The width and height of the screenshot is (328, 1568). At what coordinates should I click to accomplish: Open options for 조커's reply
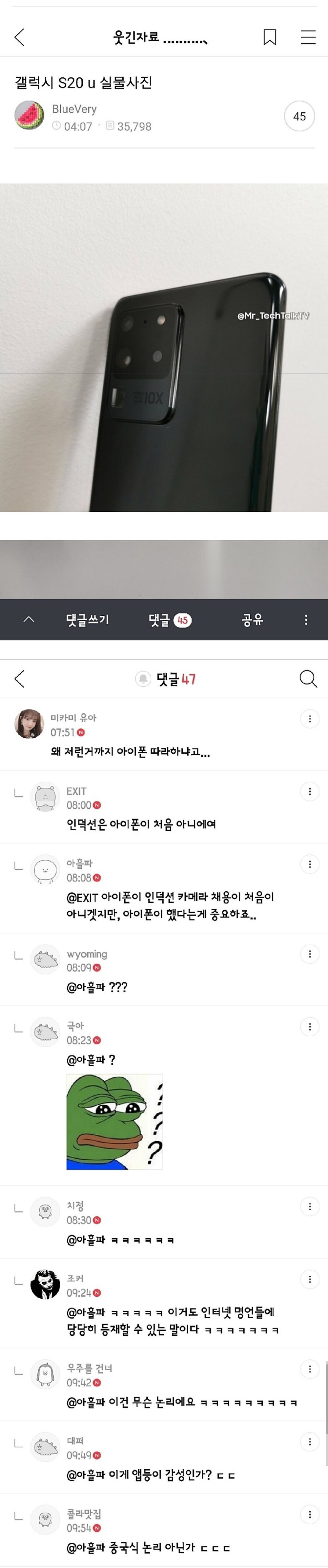point(310,1279)
